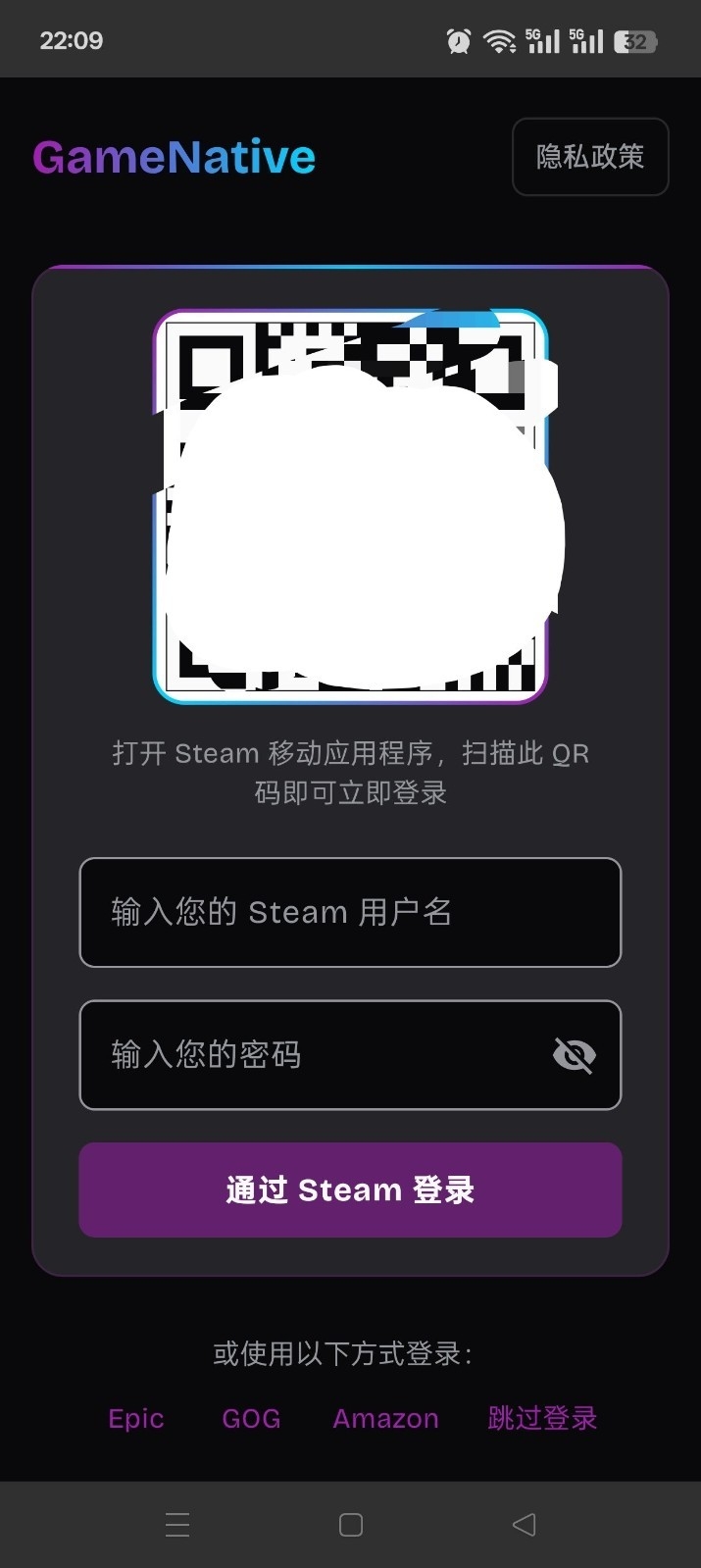Select 跳过登录 to skip login

(x=542, y=1418)
